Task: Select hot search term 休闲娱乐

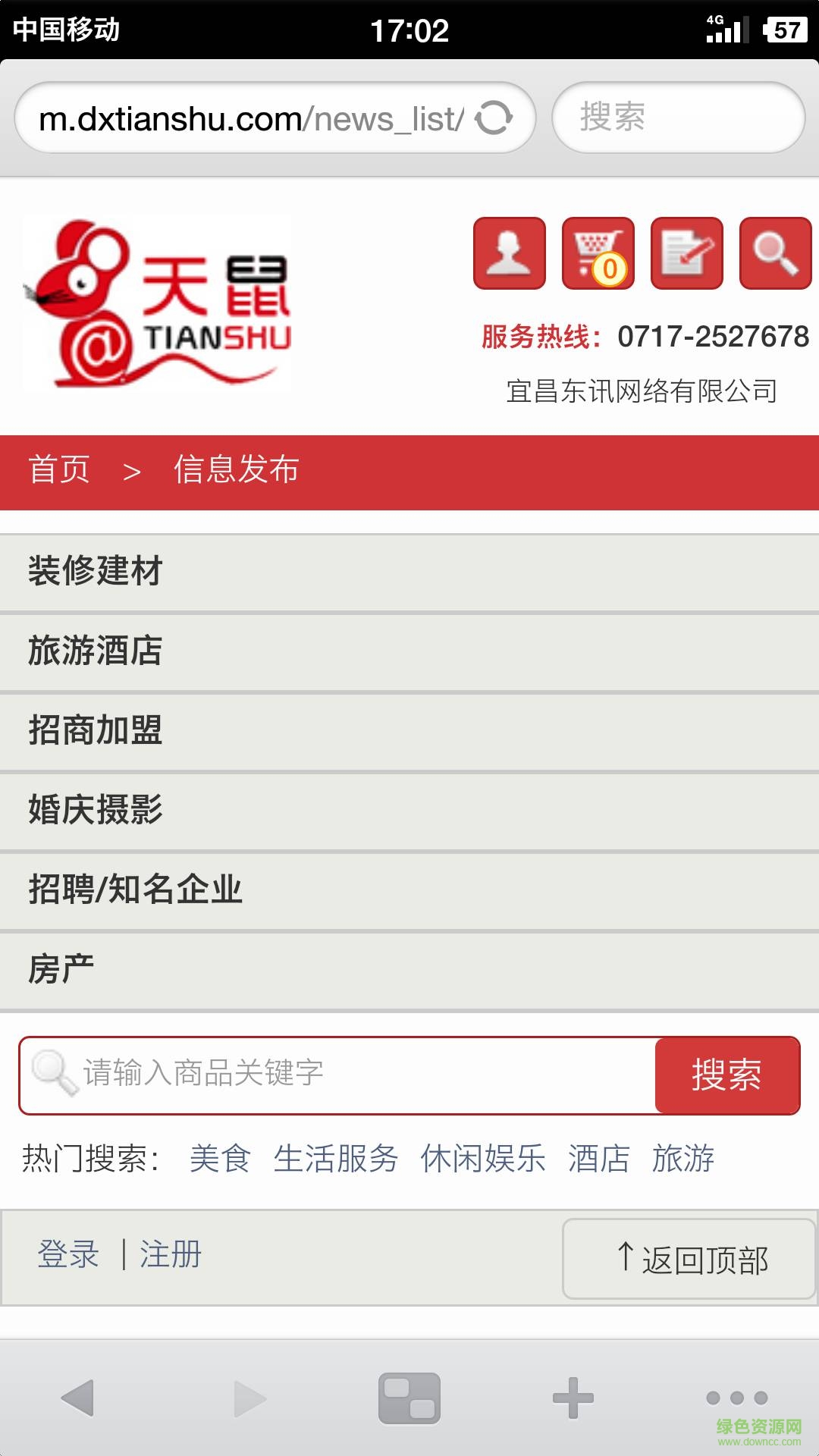Action: [483, 1159]
